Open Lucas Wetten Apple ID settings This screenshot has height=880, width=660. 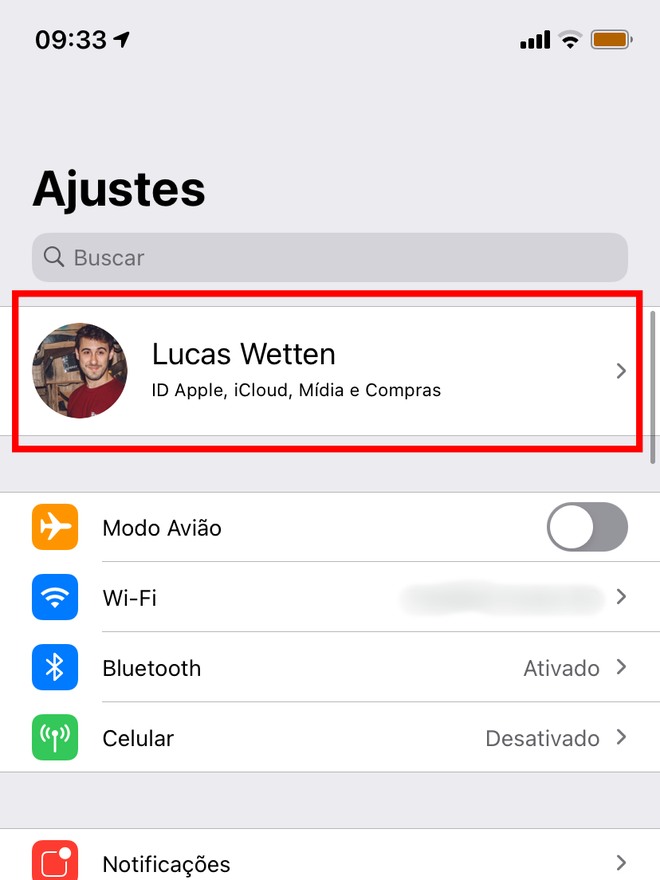329,371
